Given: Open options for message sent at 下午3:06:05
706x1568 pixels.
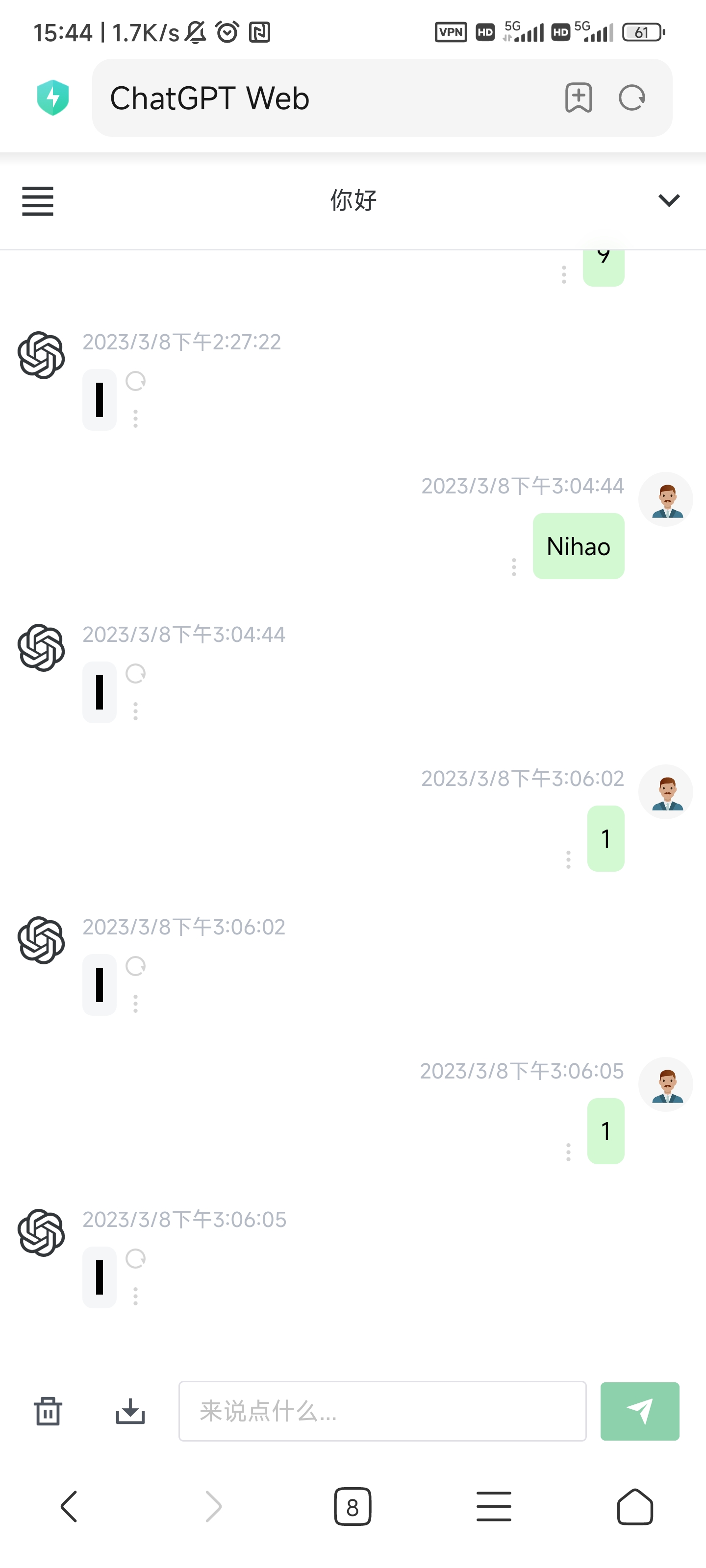Looking at the screenshot, I should pyautogui.click(x=568, y=1151).
